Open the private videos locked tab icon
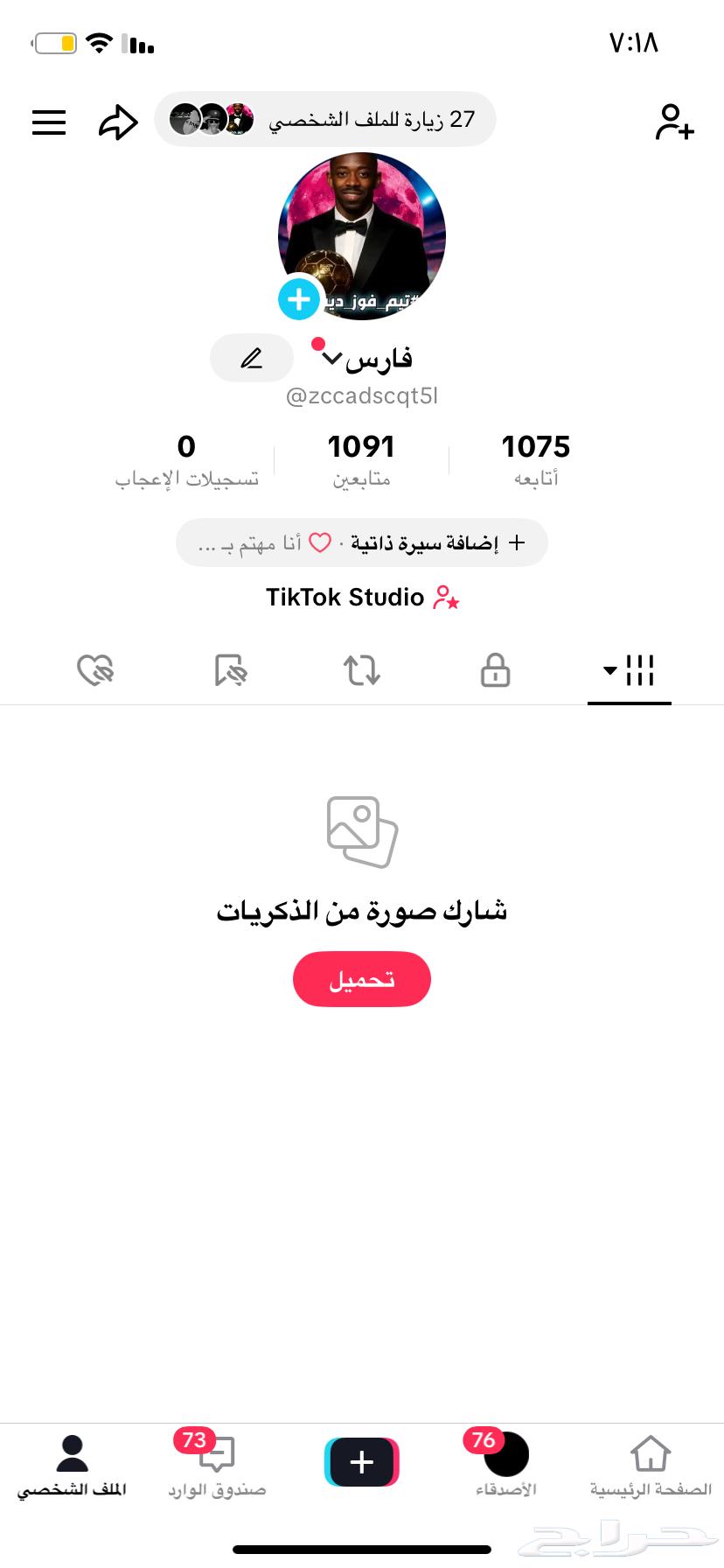 pyautogui.click(x=494, y=670)
